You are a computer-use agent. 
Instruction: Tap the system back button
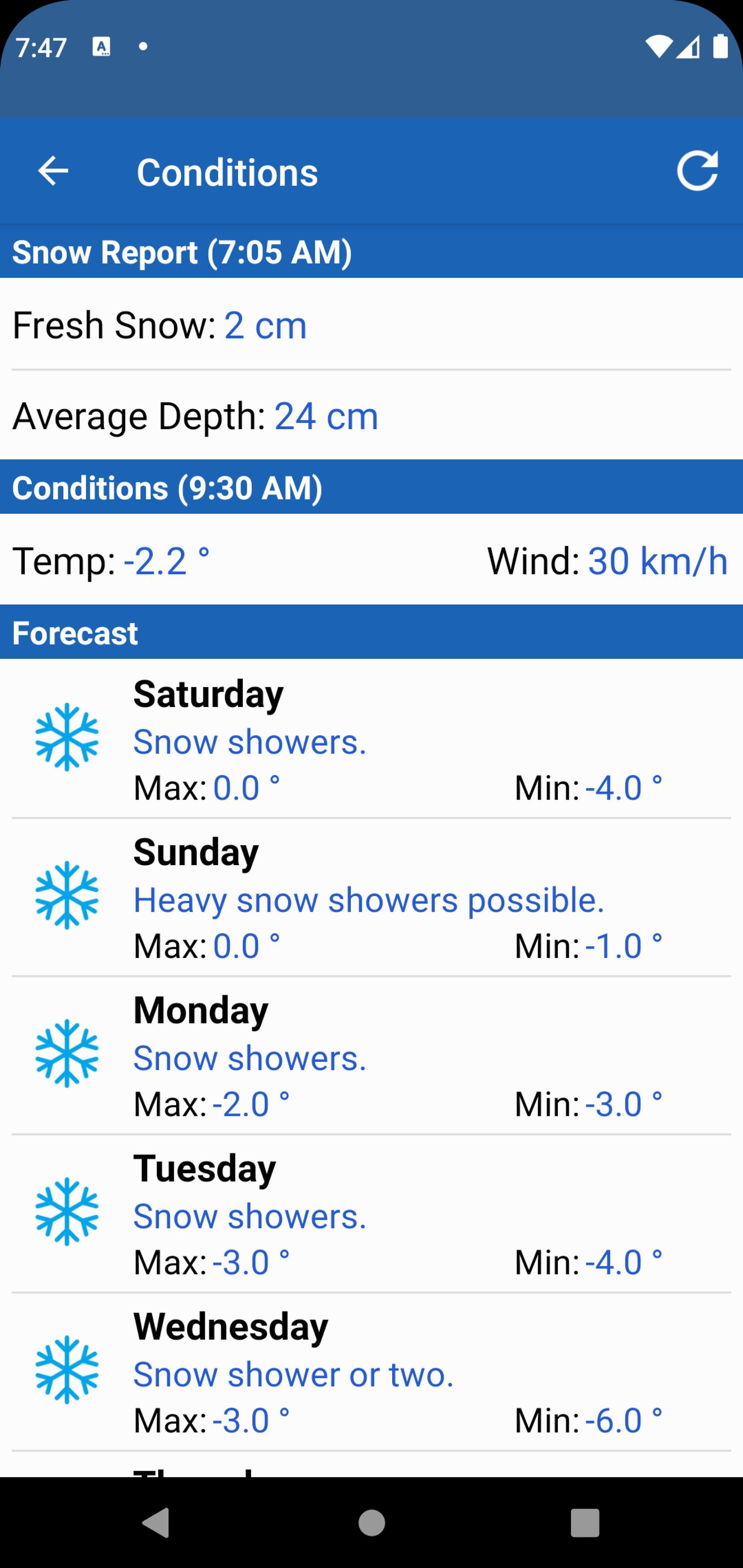156,1523
